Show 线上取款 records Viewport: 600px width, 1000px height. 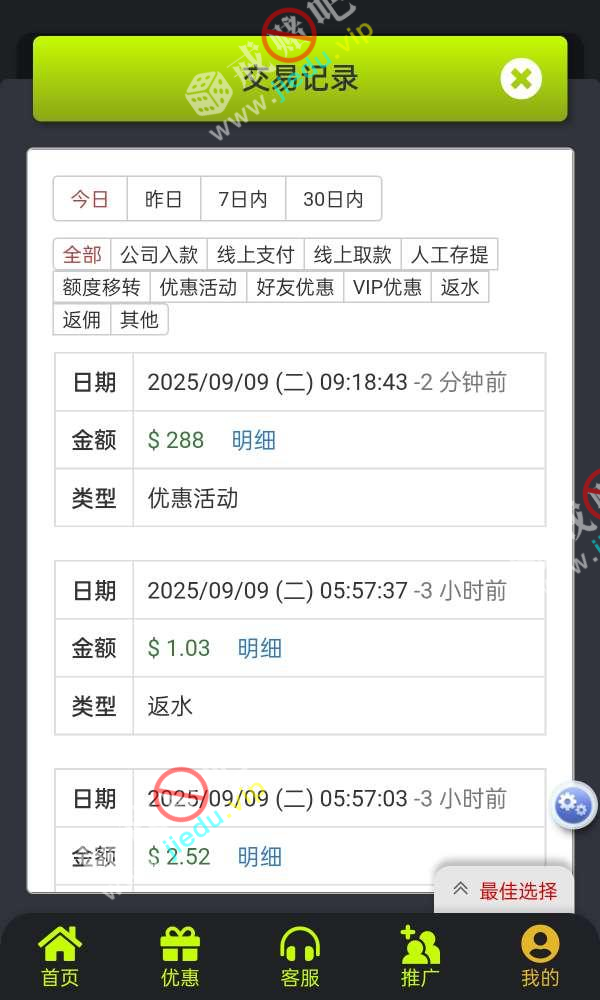point(353,255)
